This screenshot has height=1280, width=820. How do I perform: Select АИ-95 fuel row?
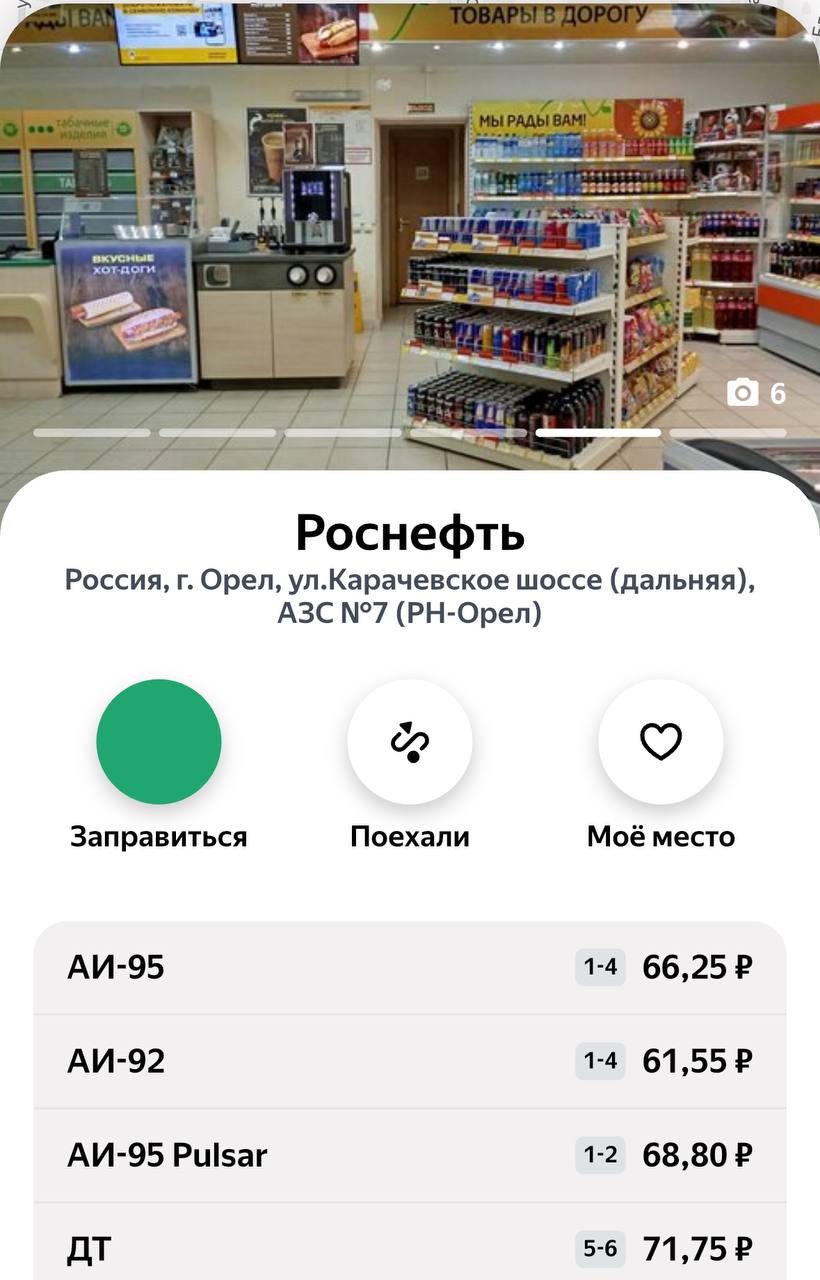pyautogui.click(x=410, y=967)
